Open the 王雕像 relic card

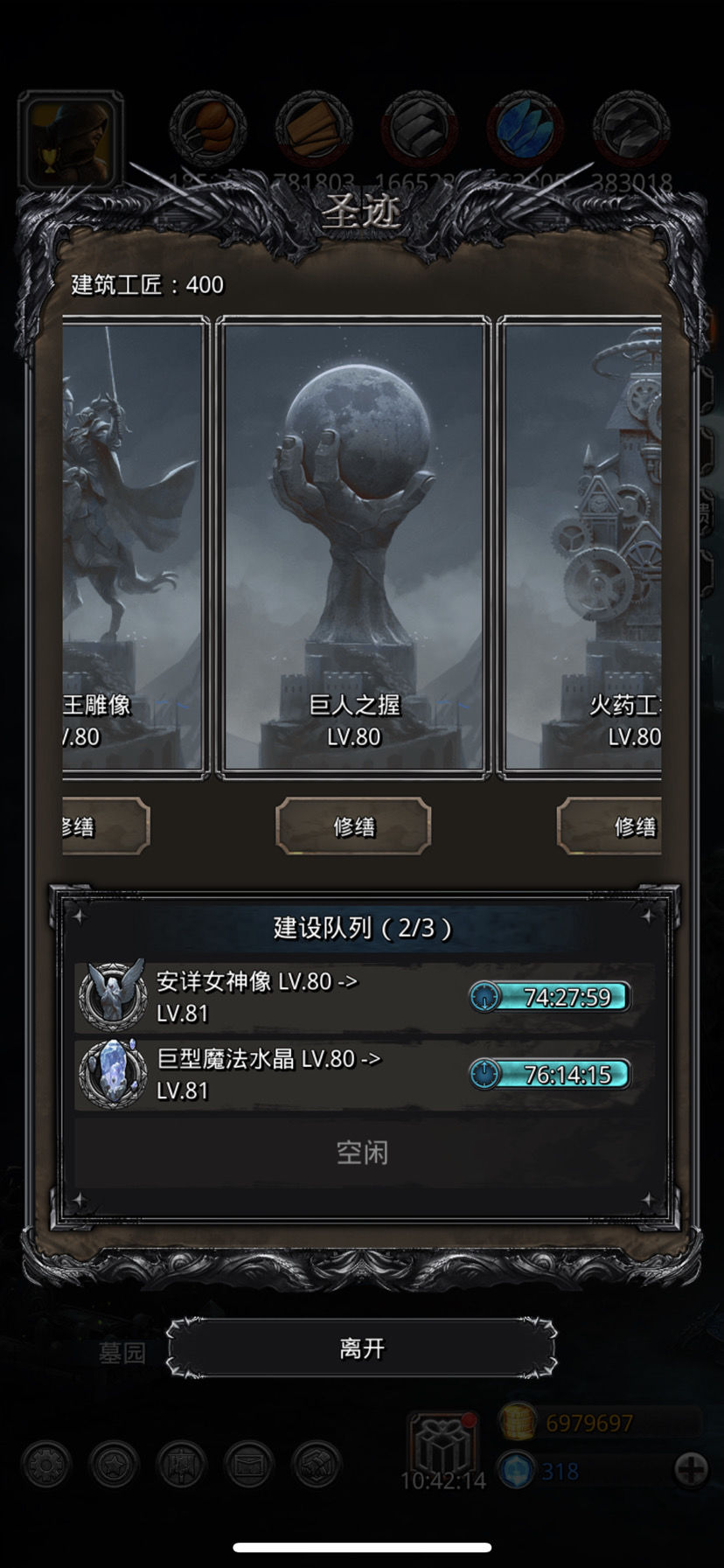pos(131,547)
